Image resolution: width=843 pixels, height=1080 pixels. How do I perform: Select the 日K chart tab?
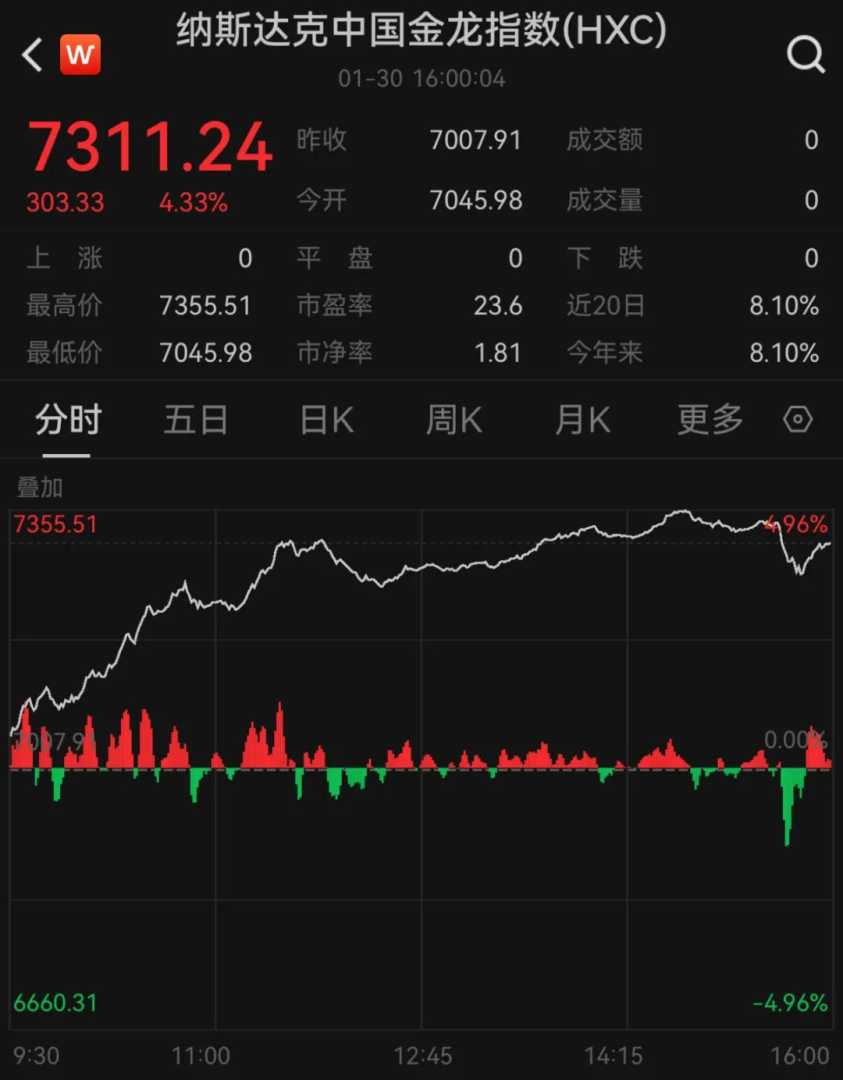(326, 420)
